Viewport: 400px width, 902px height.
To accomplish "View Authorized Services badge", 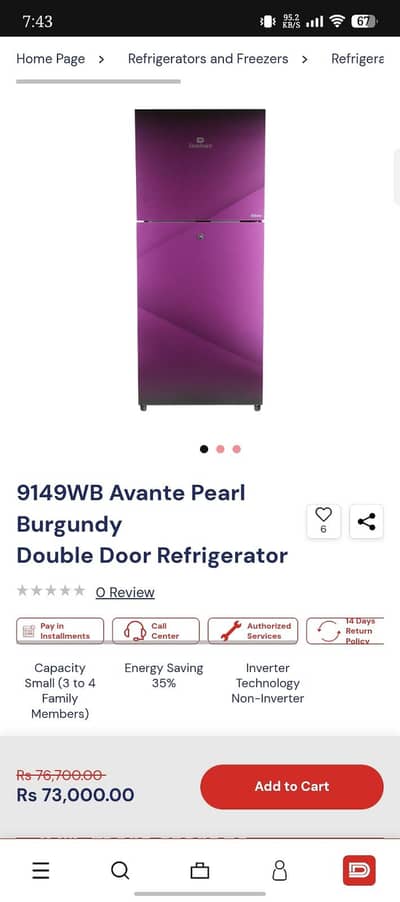I will (253, 631).
